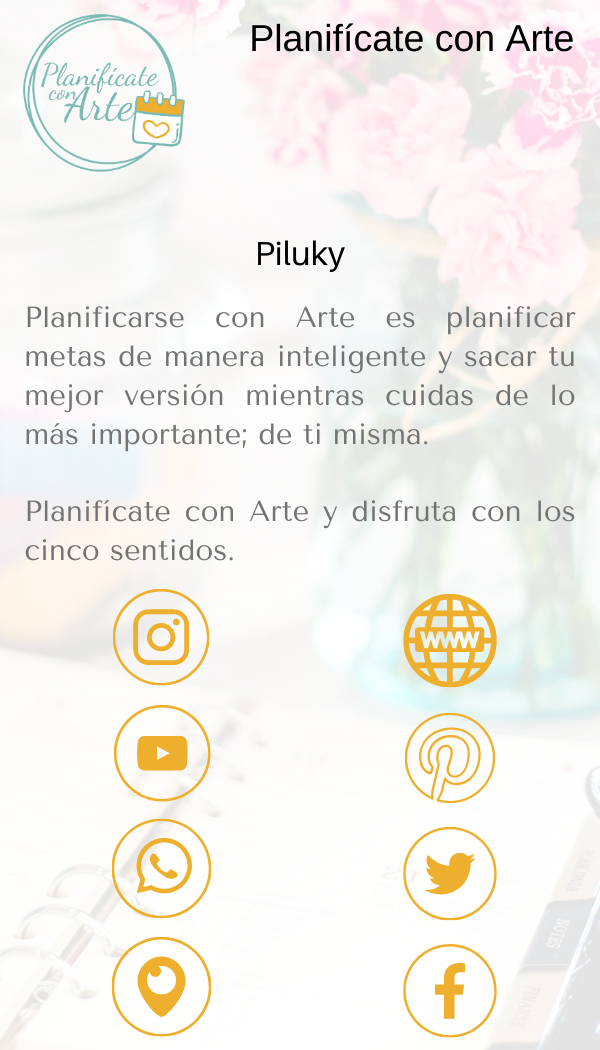The image size is (600, 1050).
Task: Visit the website via the www globe icon
Action: point(450,640)
